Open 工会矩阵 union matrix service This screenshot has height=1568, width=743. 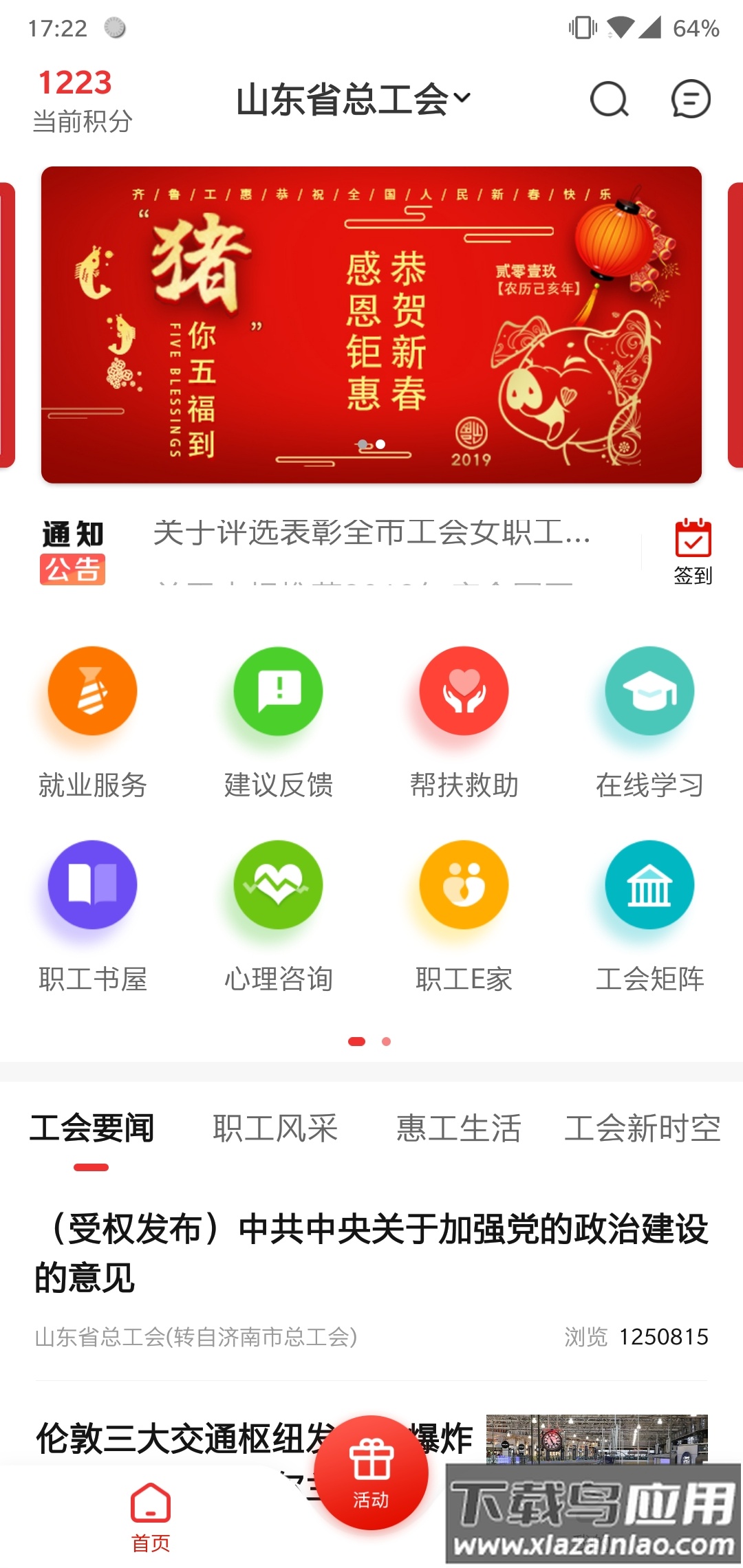point(647,885)
